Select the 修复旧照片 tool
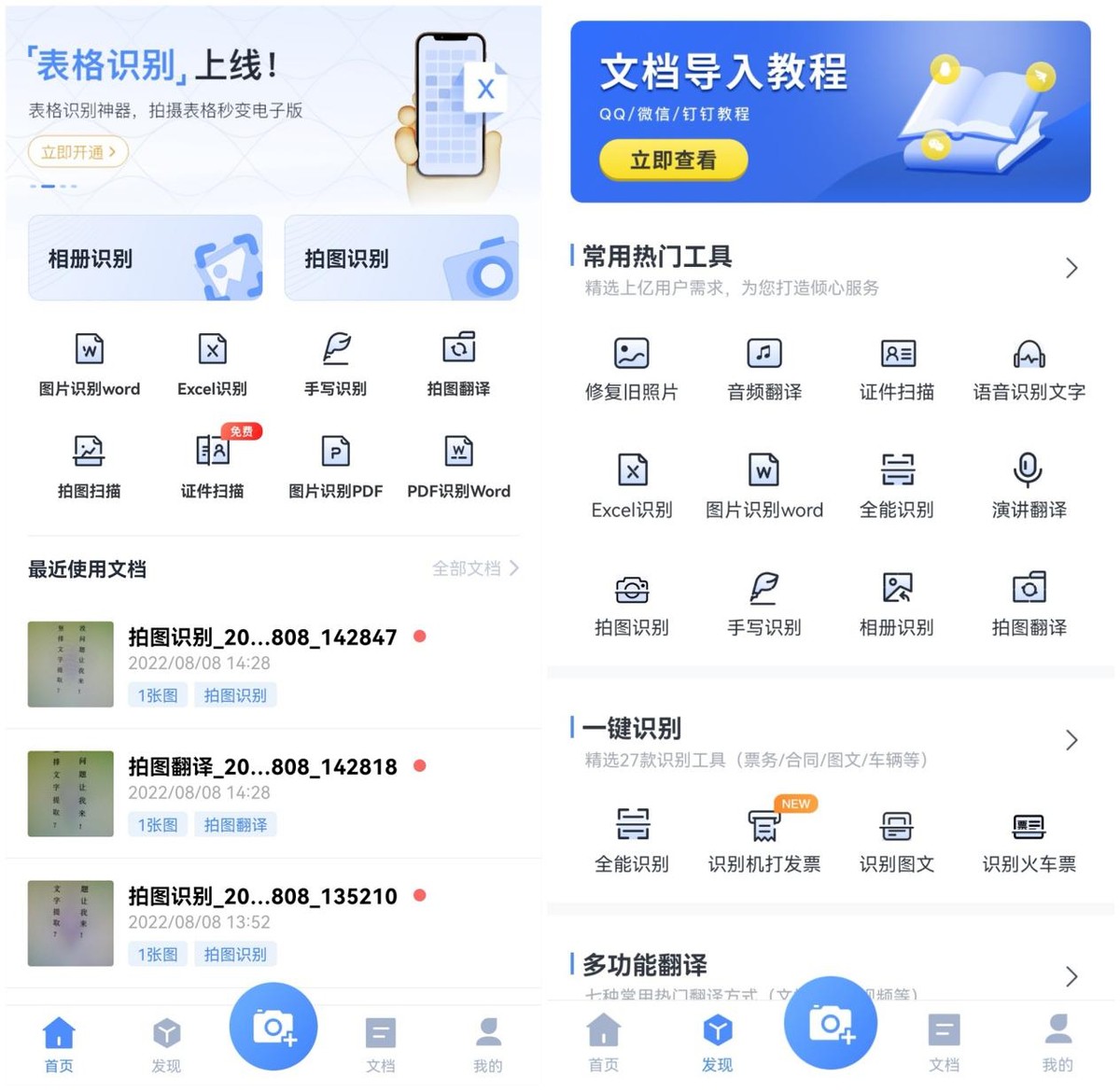 tap(632, 369)
